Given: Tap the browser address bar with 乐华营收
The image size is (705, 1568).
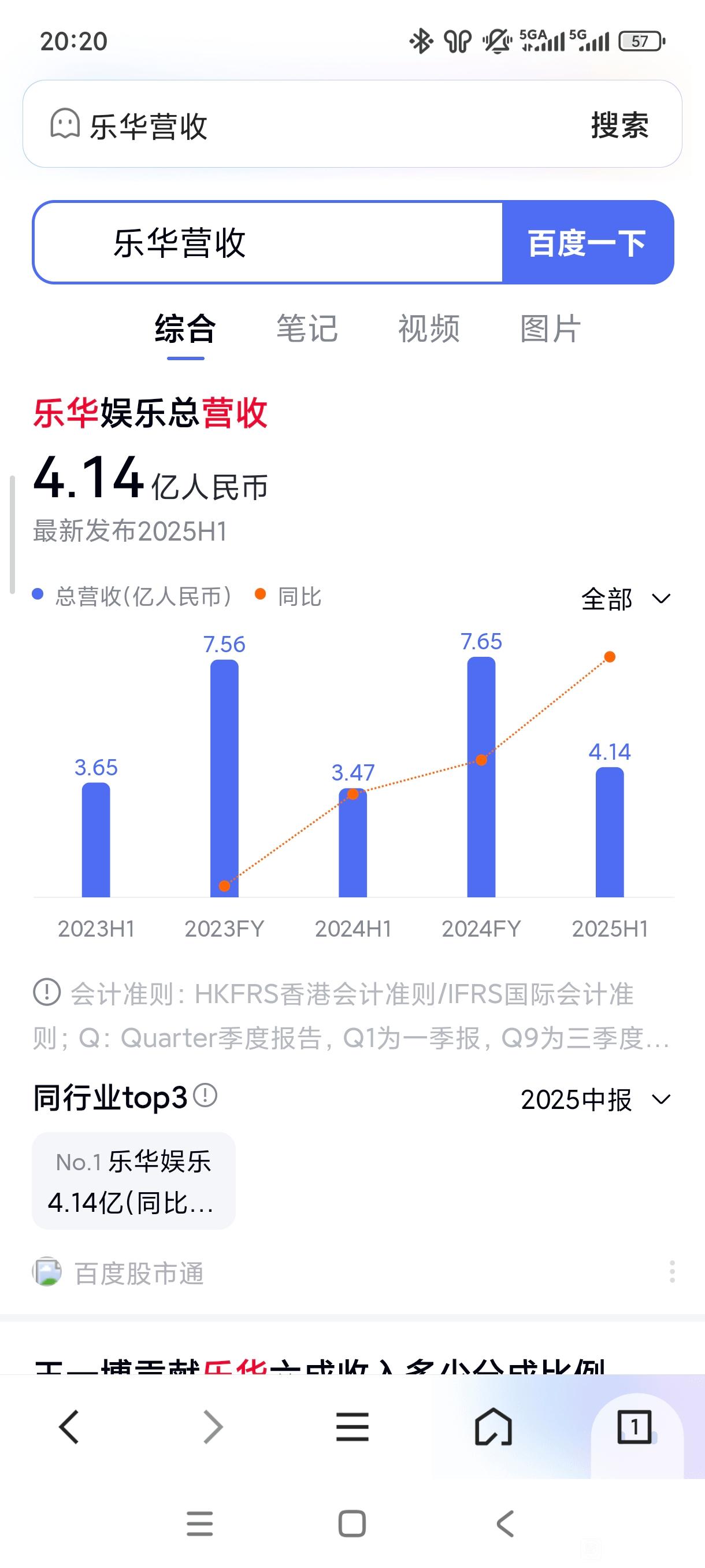Looking at the screenshot, I should [x=304, y=125].
